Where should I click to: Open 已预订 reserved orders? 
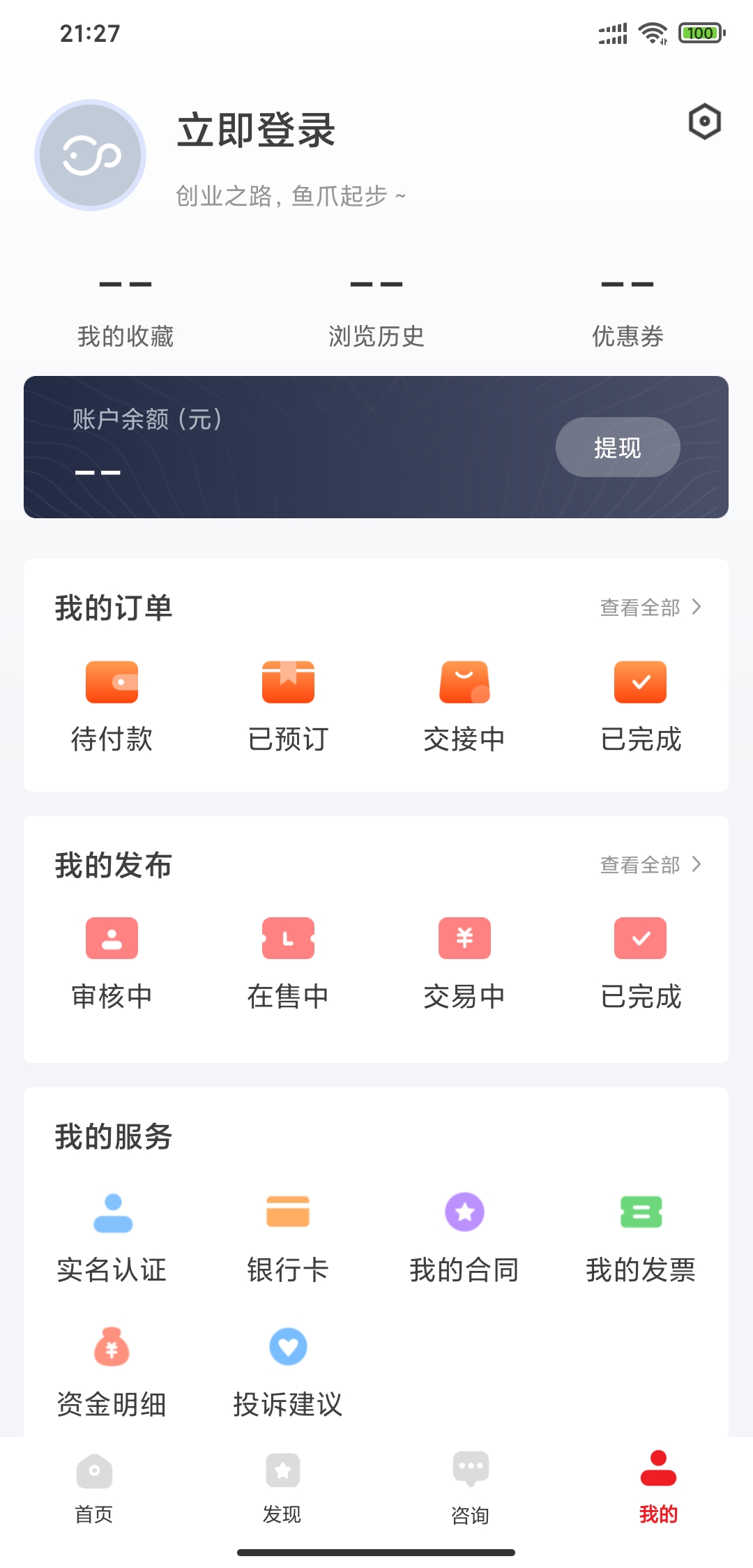coord(288,706)
